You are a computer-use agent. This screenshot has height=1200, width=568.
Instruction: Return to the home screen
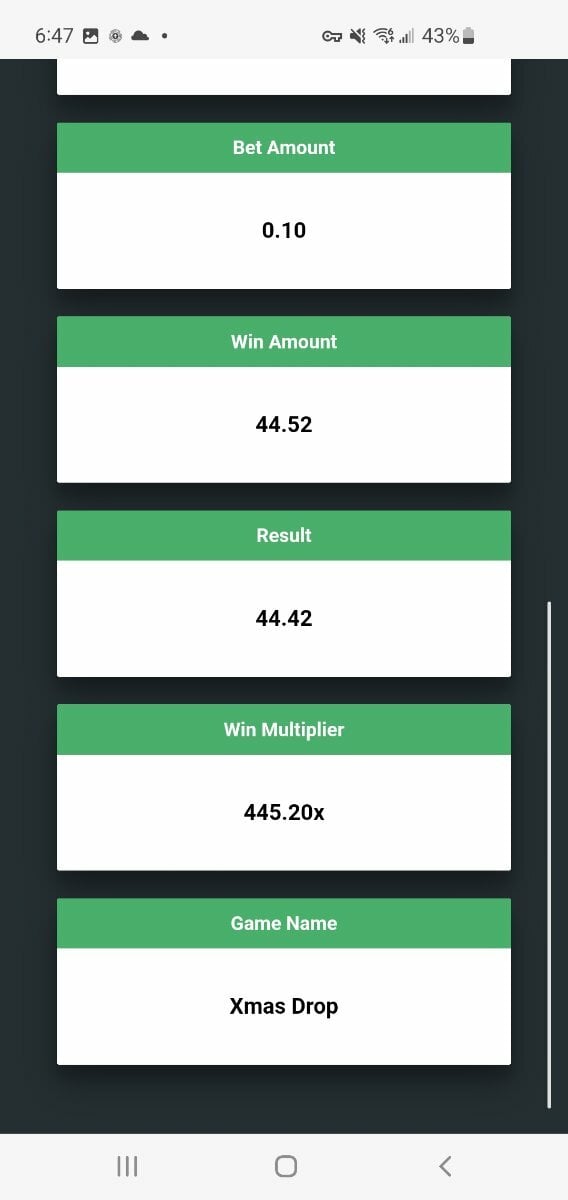(x=285, y=1166)
